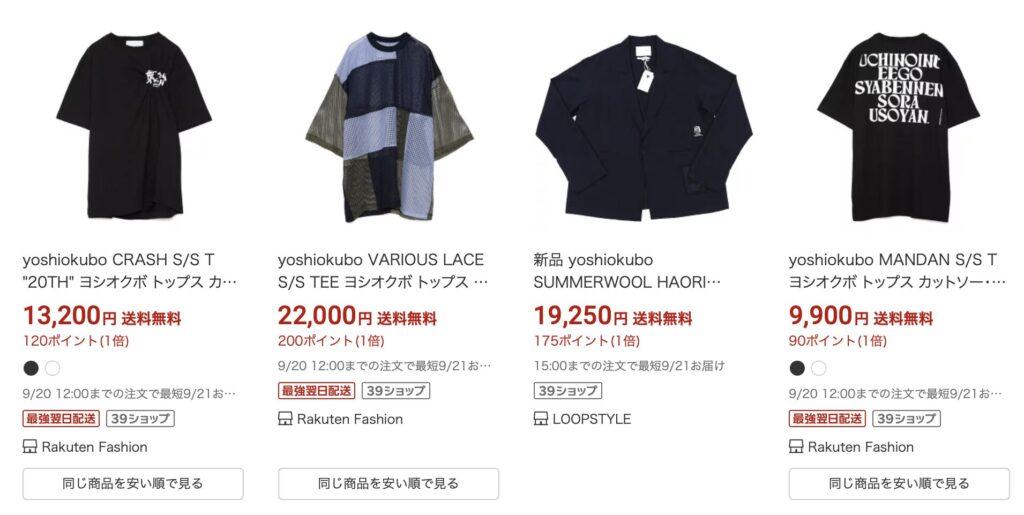Select black color swatch for CRASH S/S T
This screenshot has height=515, width=1024.
click(x=31, y=367)
